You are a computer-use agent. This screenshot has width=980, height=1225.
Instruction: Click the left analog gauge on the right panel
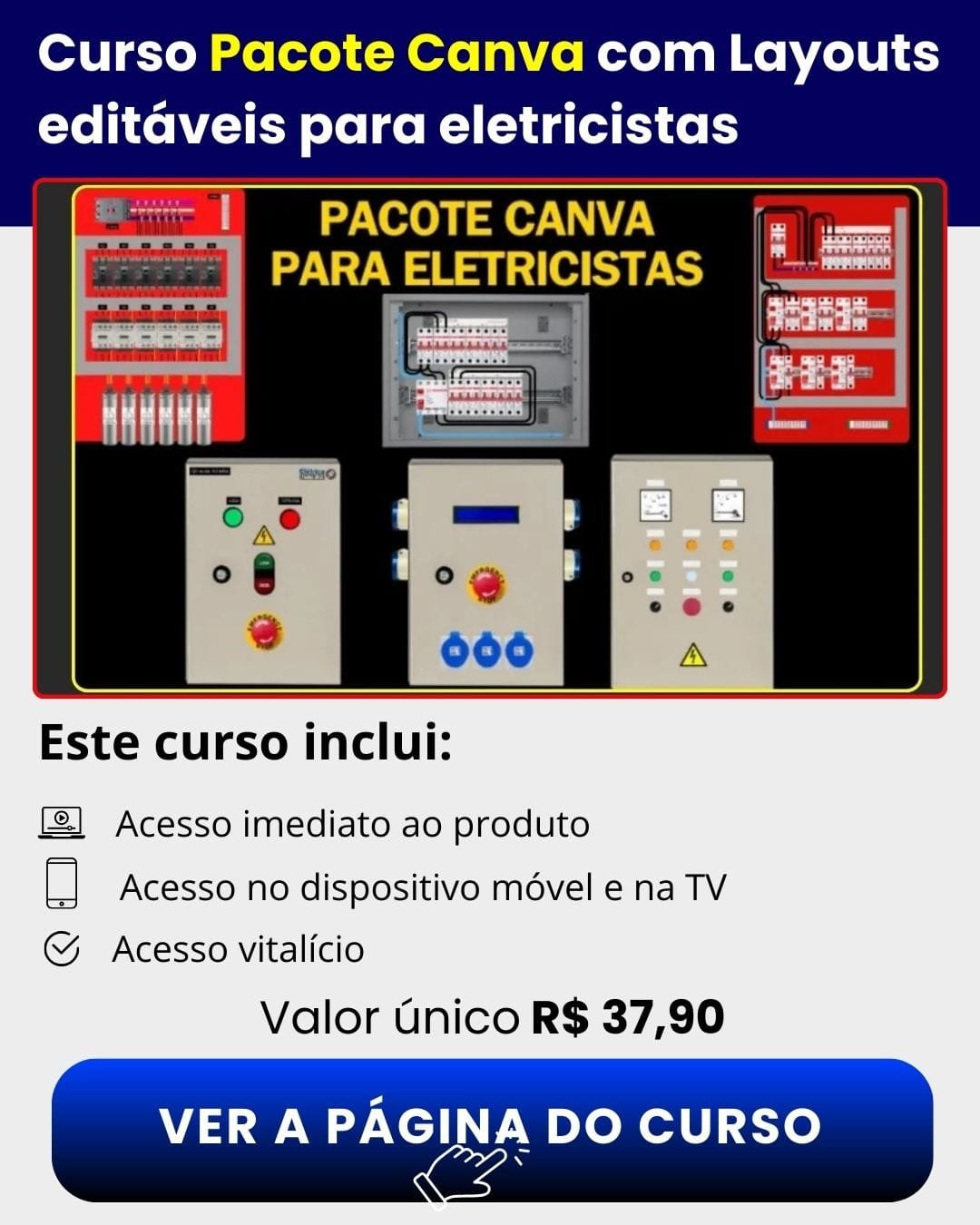(x=655, y=505)
